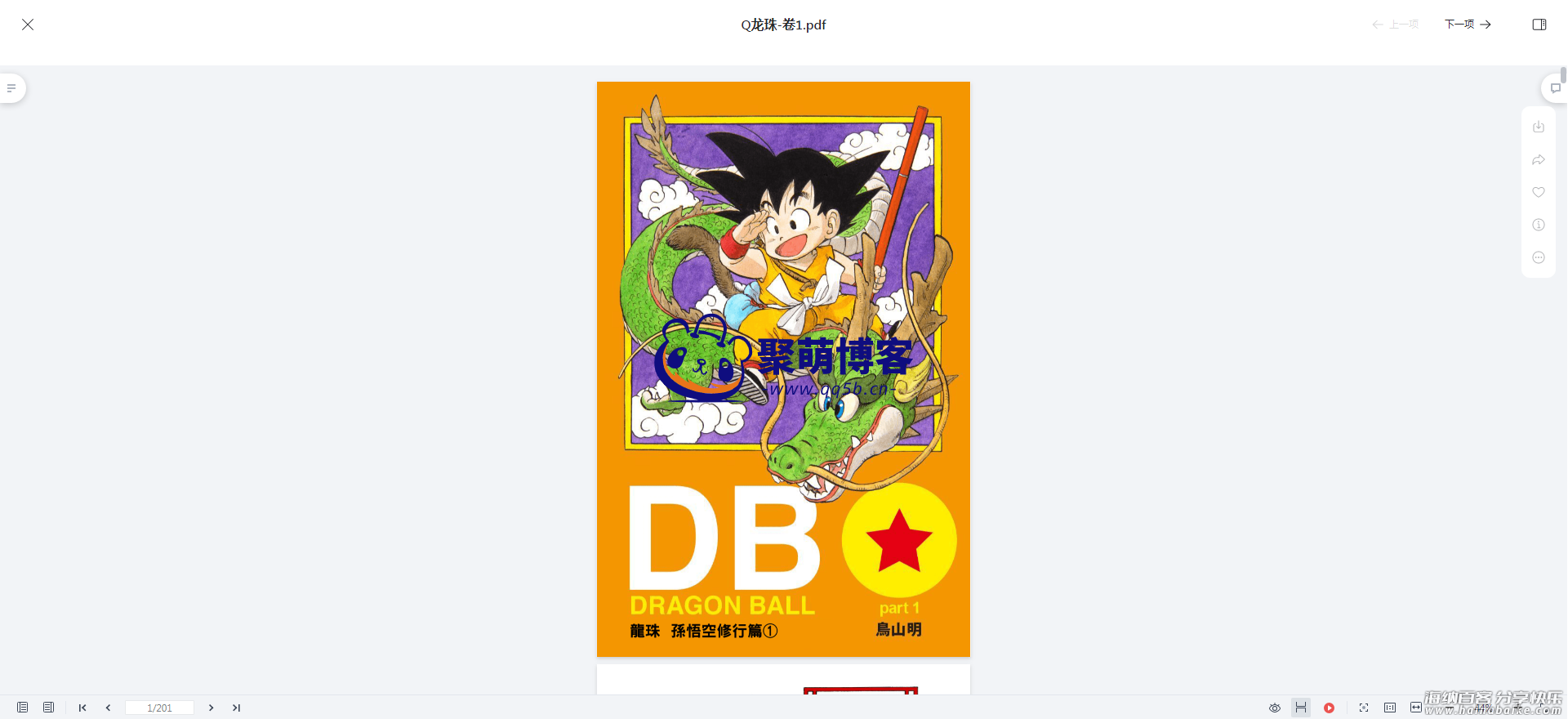Toggle the right sidebar panel
The width and height of the screenshot is (1568, 719).
tap(1539, 25)
